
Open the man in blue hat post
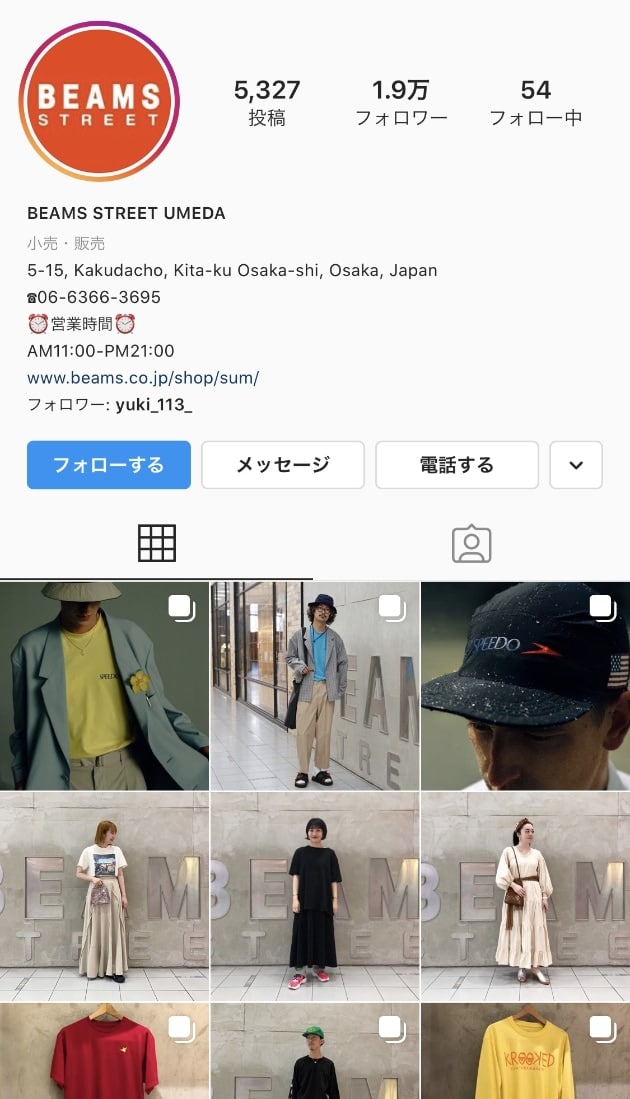pyautogui.click(x=315, y=686)
